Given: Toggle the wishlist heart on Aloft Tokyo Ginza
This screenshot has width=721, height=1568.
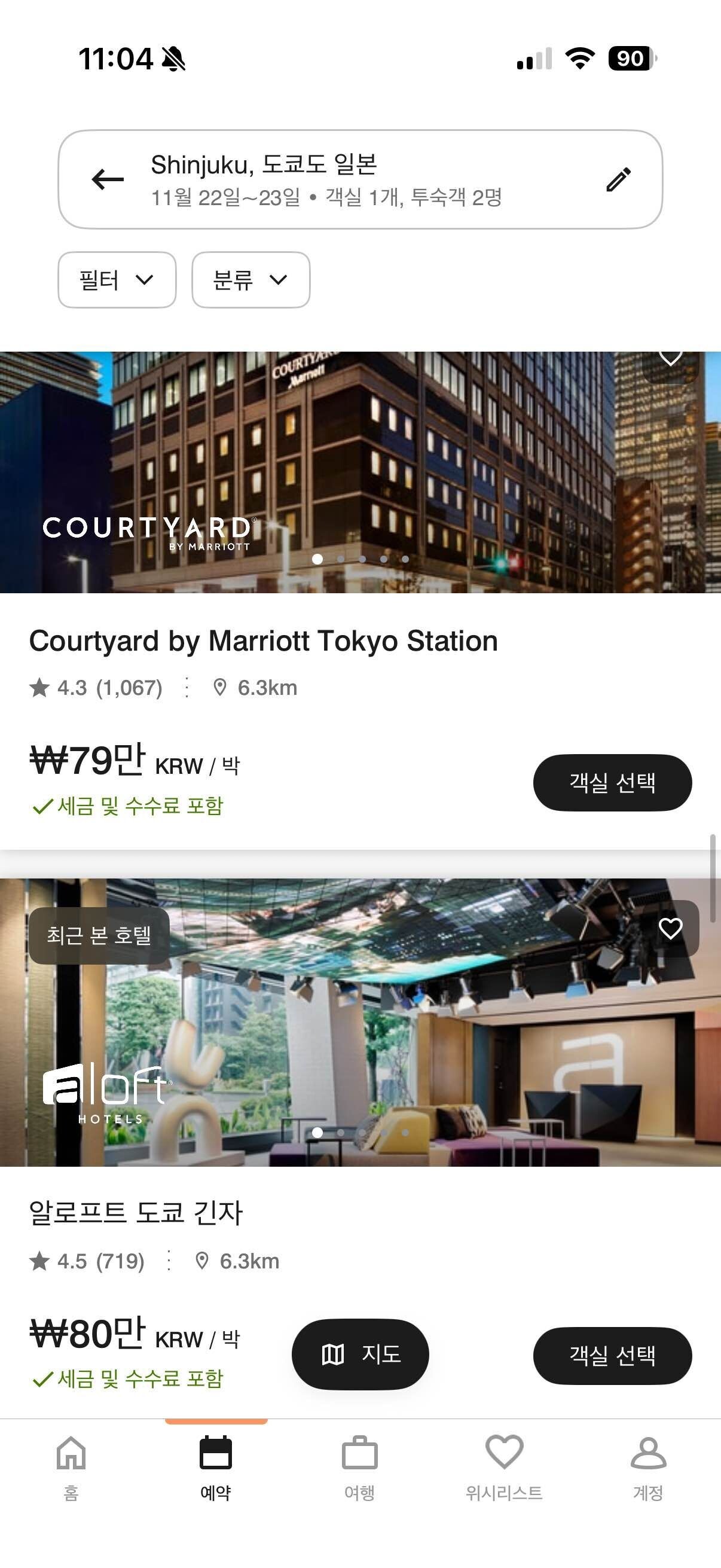Looking at the screenshot, I should pyautogui.click(x=671, y=928).
